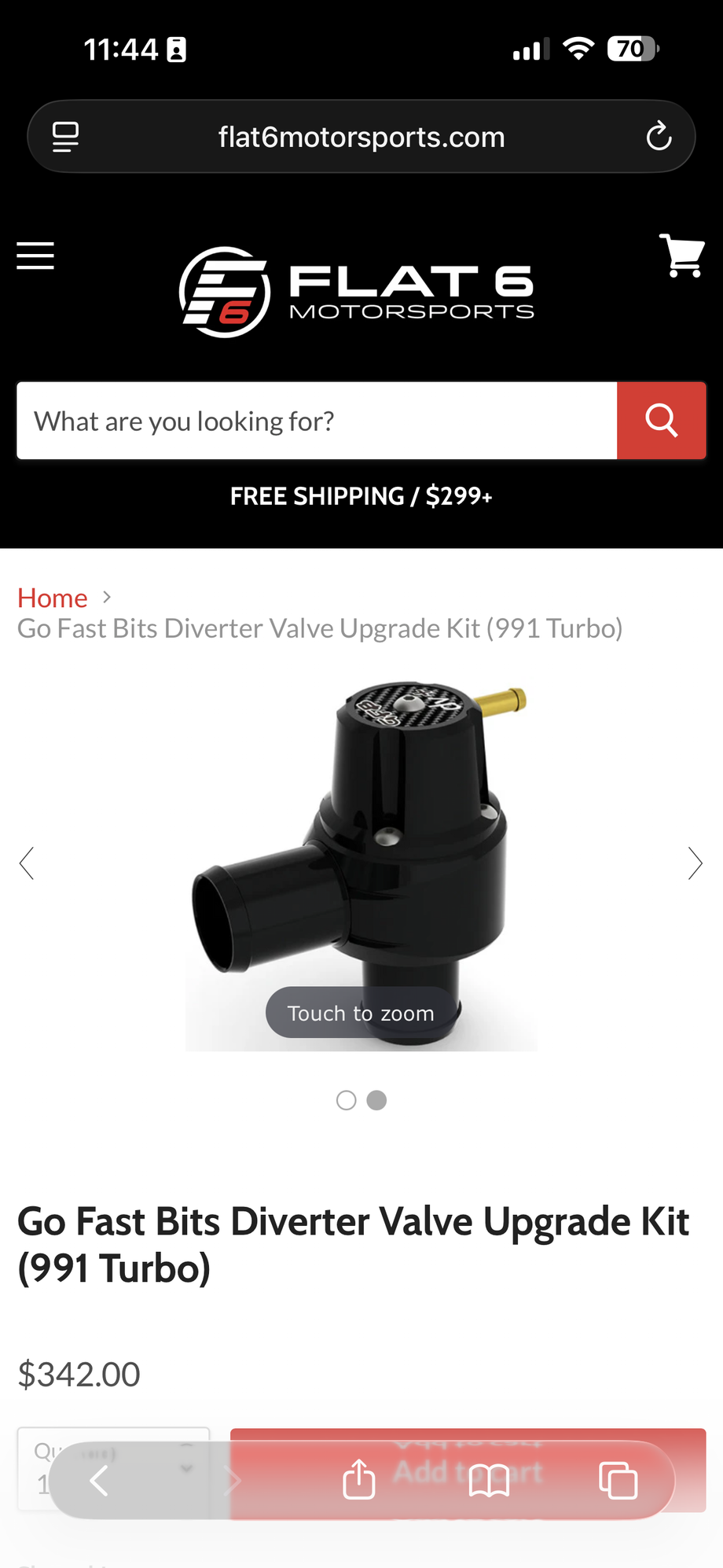Show the next product image
The image size is (723, 1568).
(695, 863)
